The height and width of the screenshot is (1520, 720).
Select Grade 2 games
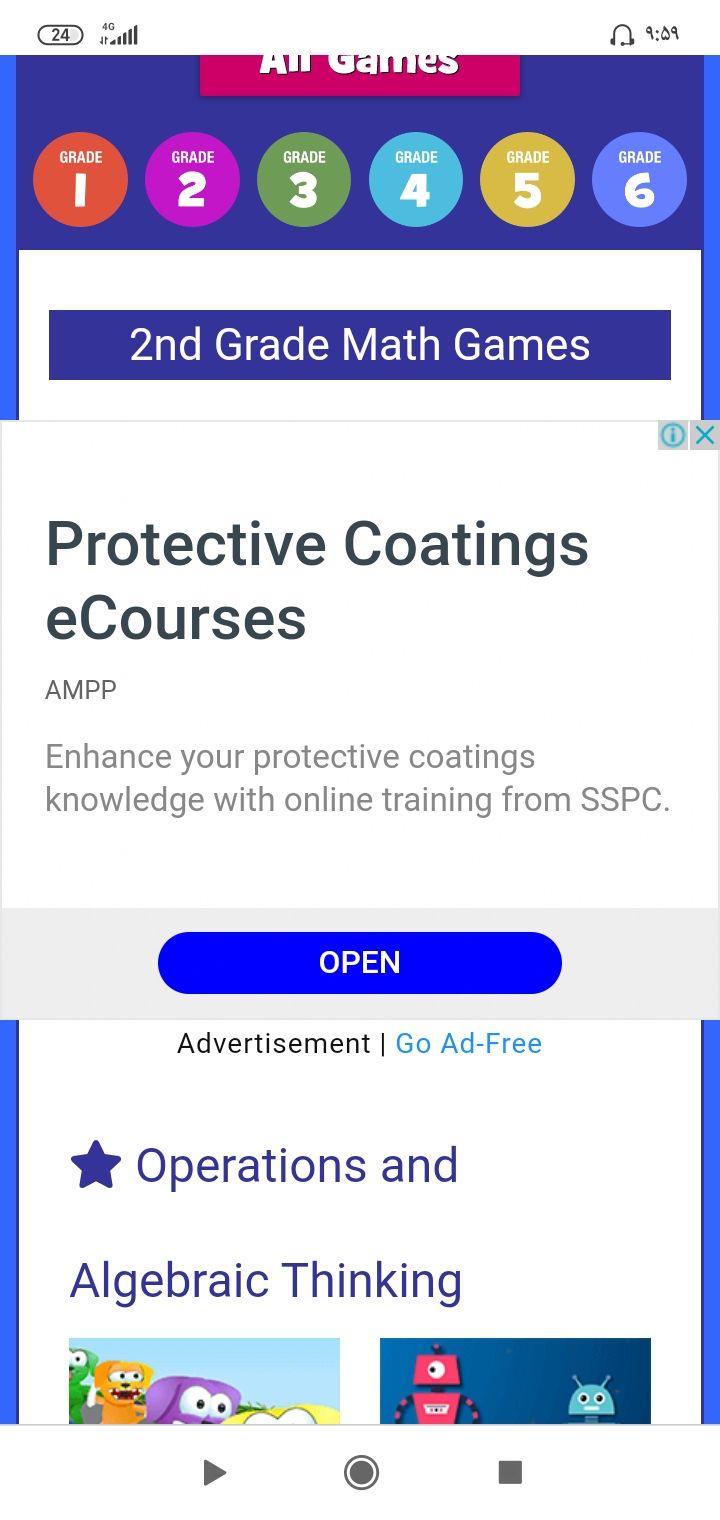[x=192, y=181]
